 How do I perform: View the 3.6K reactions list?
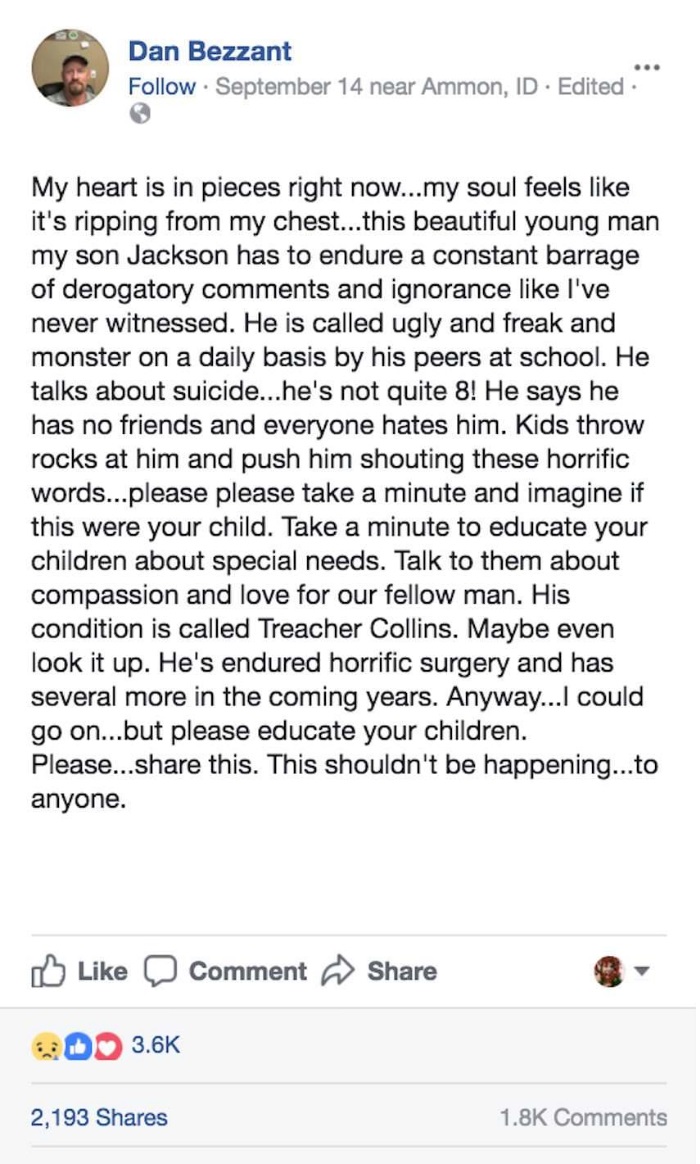[105, 1045]
